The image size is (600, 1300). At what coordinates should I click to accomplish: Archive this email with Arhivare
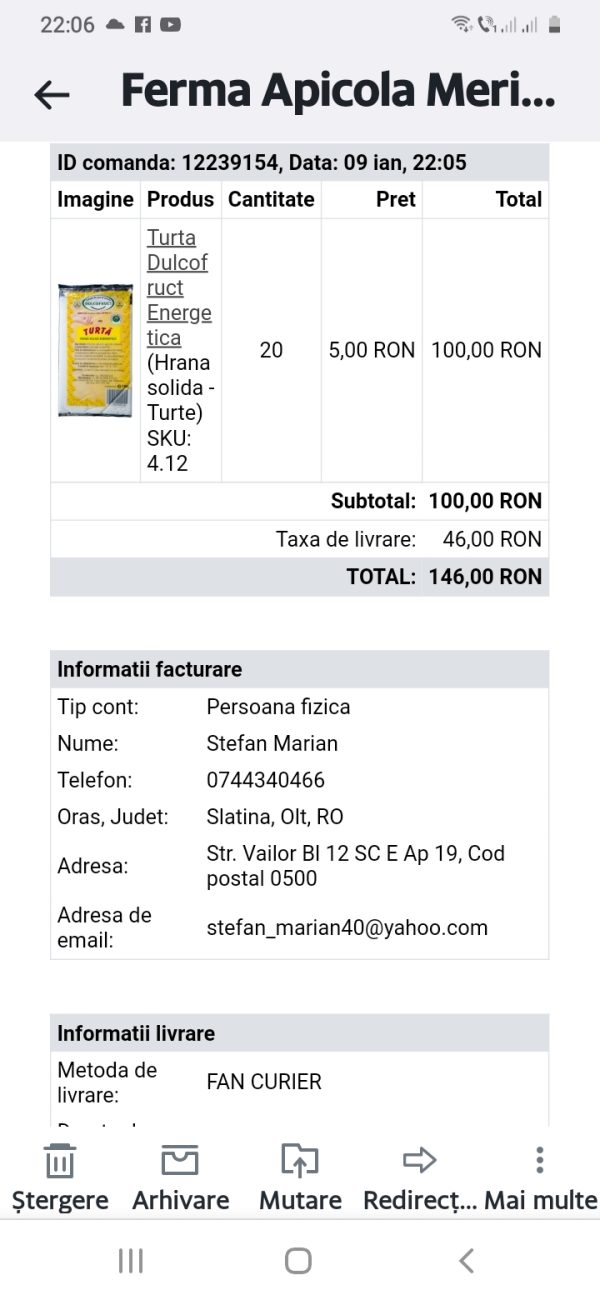click(x=180, y=1178)
